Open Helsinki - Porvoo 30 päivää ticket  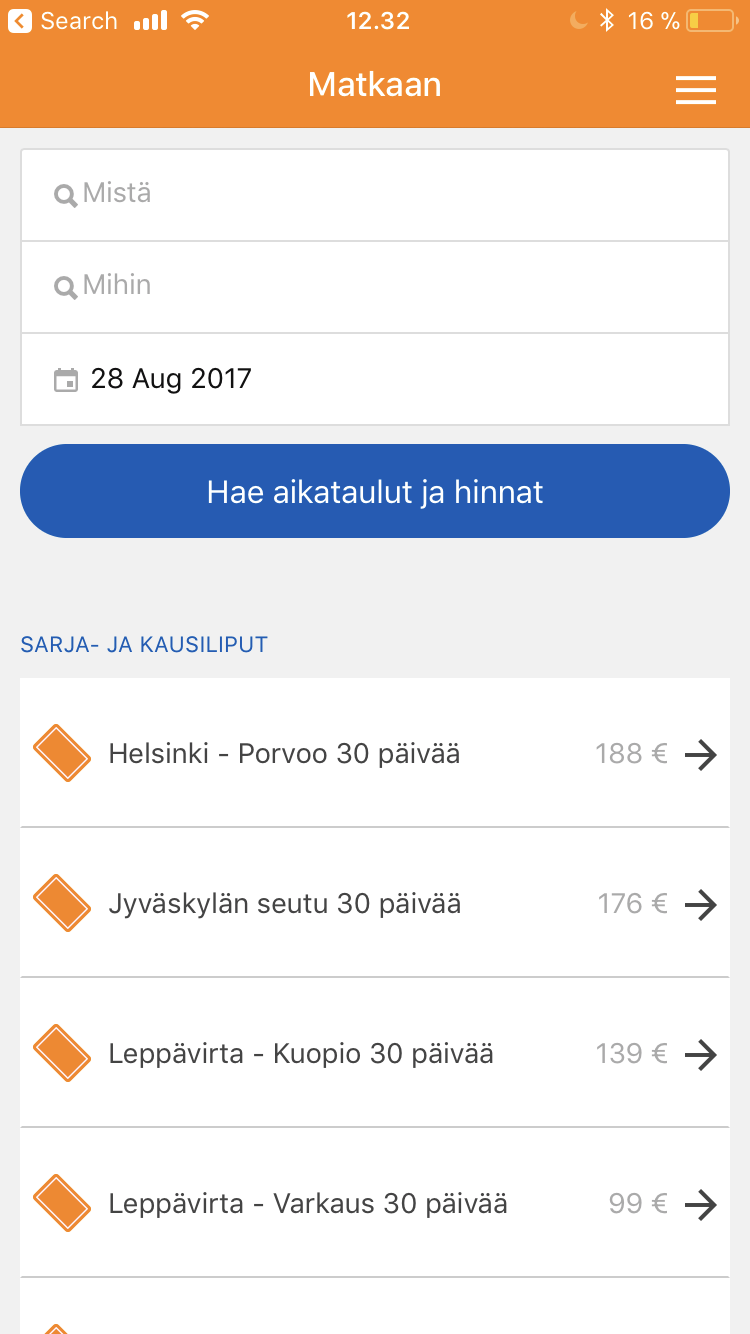click(x=375, y=753)
